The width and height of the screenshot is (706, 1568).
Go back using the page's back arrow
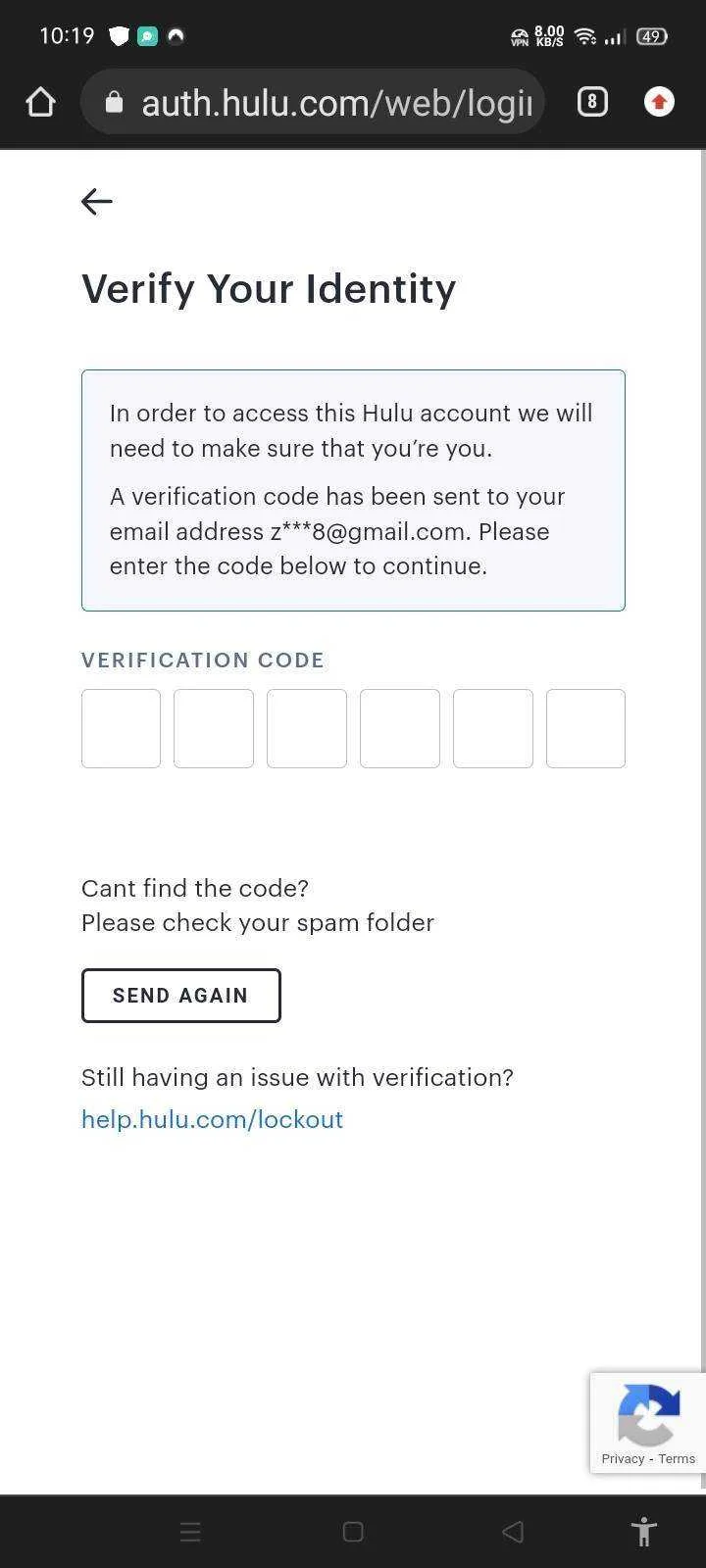click(96, 202)
